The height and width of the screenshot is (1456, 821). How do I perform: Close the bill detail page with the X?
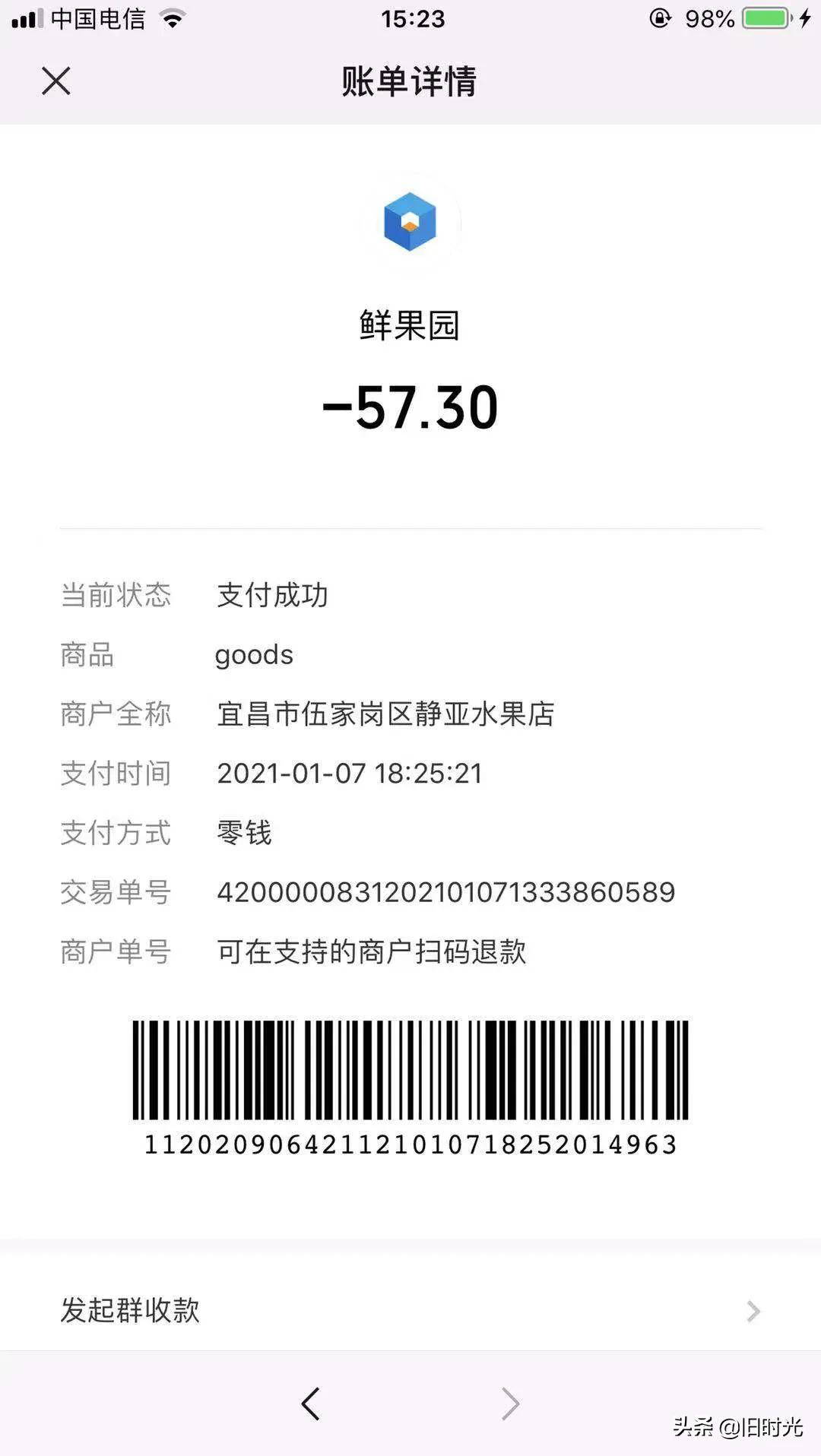[x=55, y=81]
